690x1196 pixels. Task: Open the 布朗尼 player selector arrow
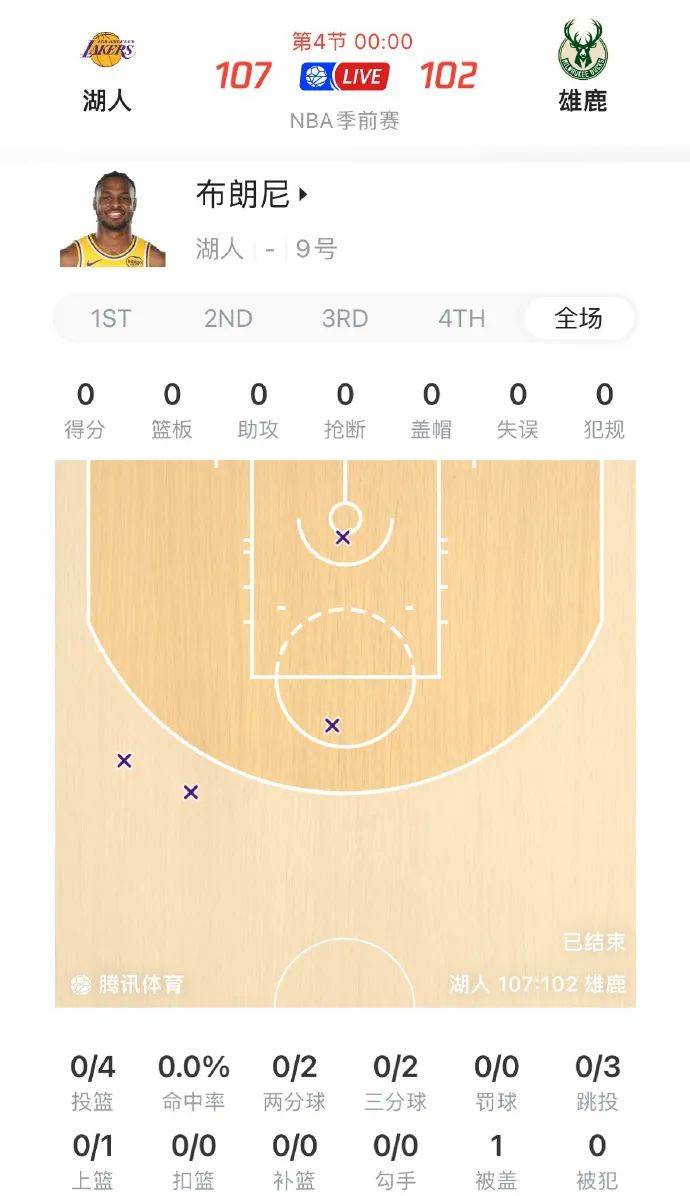point(303,195)
